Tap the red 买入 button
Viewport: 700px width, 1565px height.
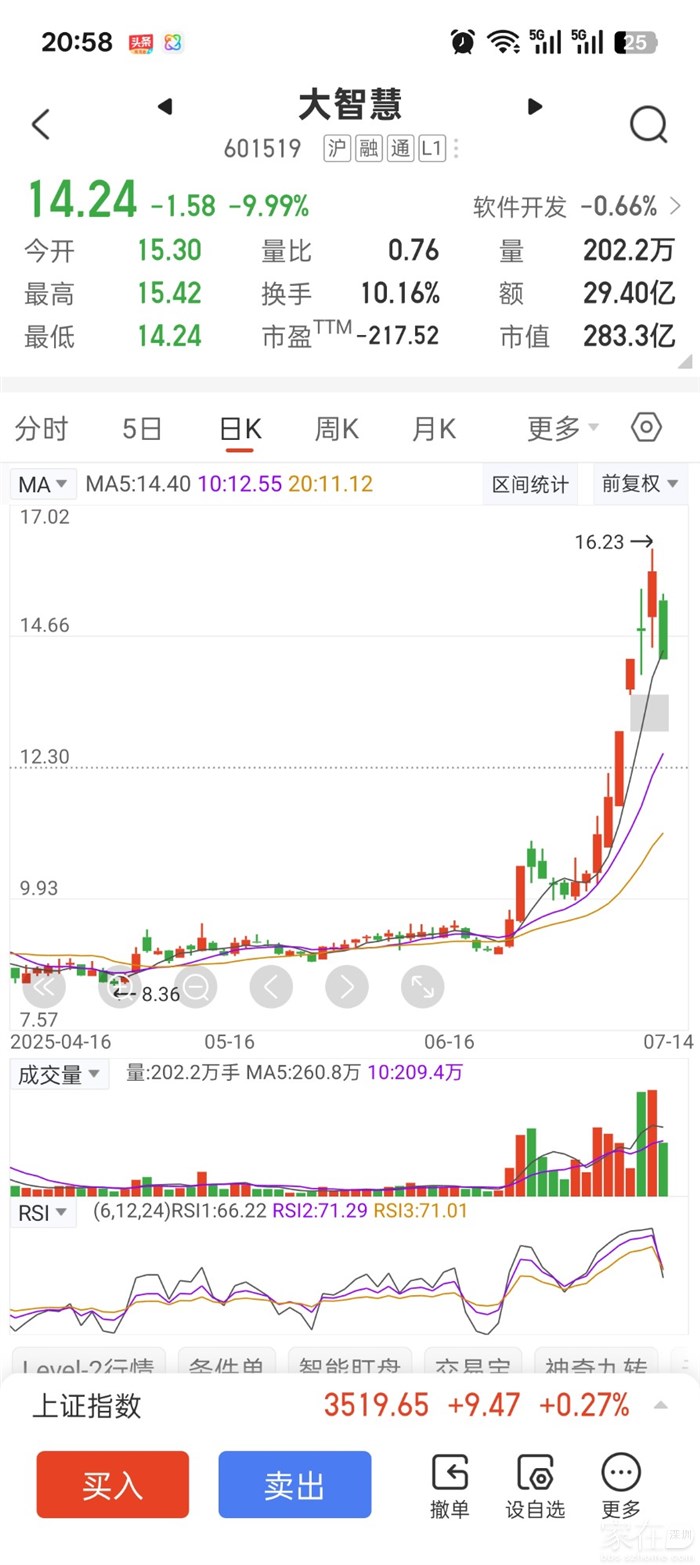[113, 1485]
